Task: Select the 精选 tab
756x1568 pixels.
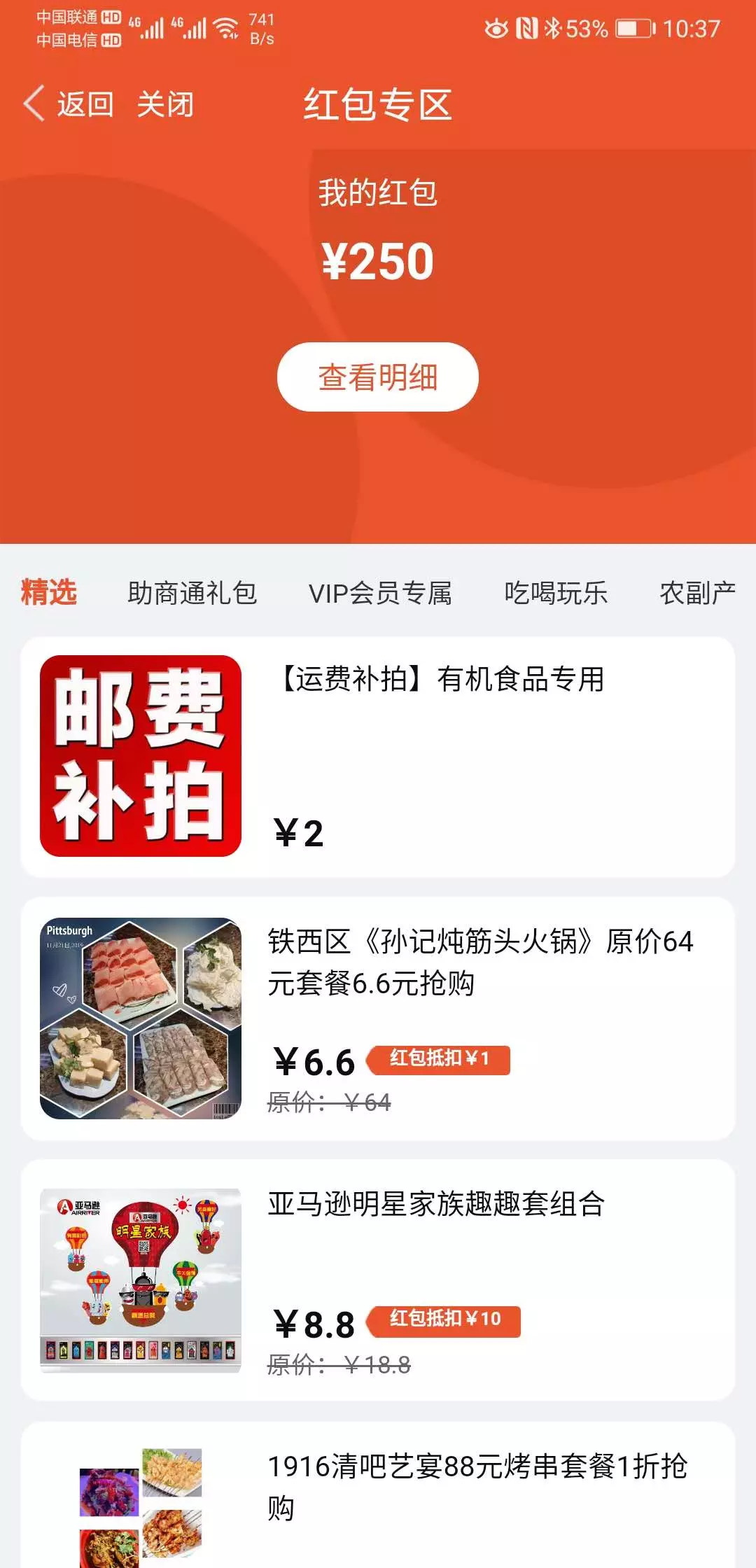Action: coord(48,592)
